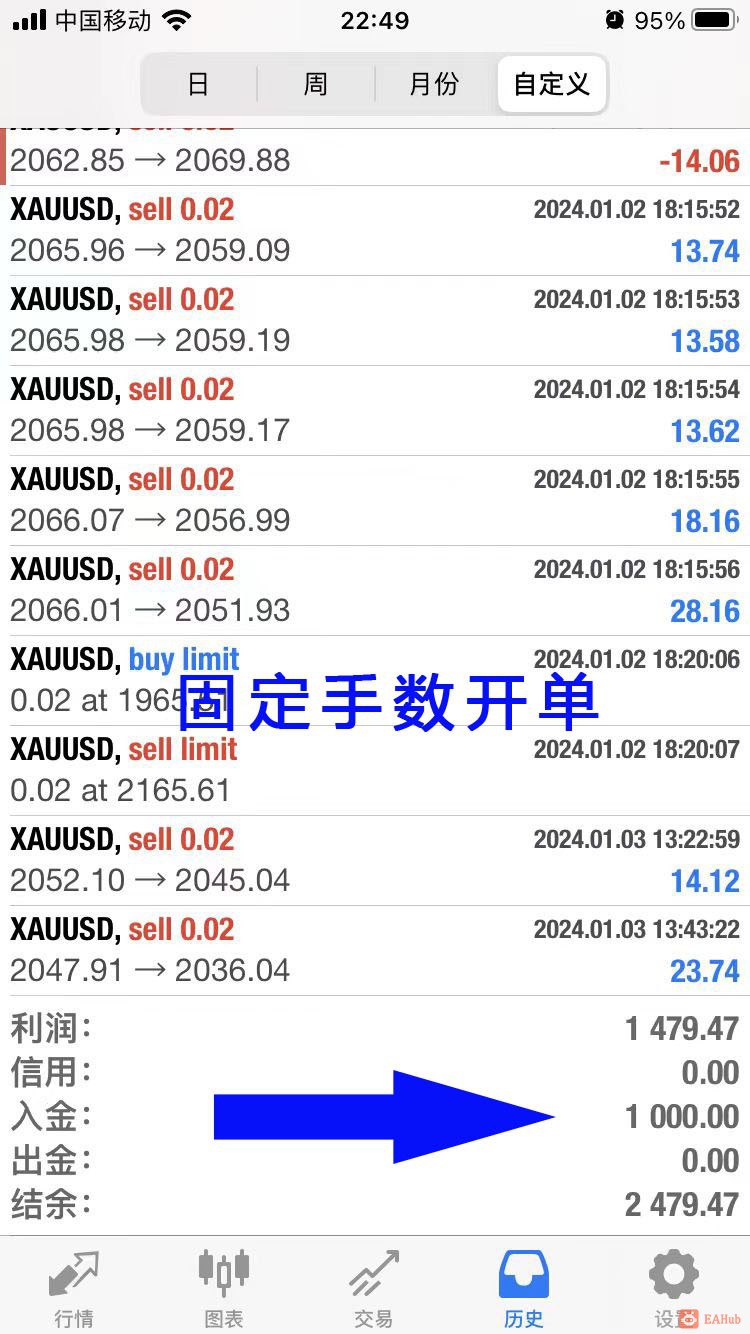This screenshot has height=1334, width=750.
Task: Open the XAUUSD sell order from 18:15:52
Action: [375, 230]
